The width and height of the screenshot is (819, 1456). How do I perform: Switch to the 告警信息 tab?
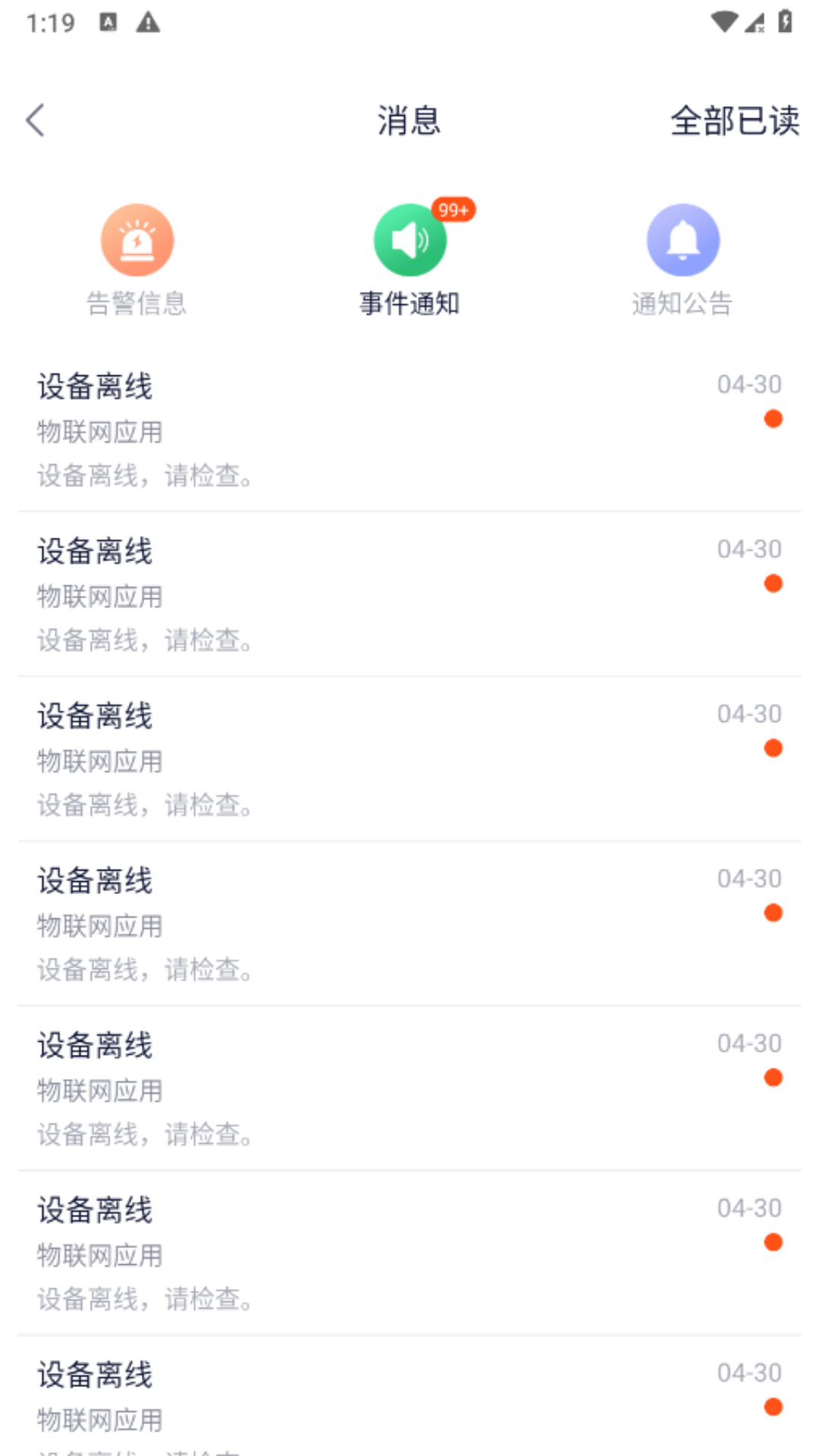click(137, 259)
